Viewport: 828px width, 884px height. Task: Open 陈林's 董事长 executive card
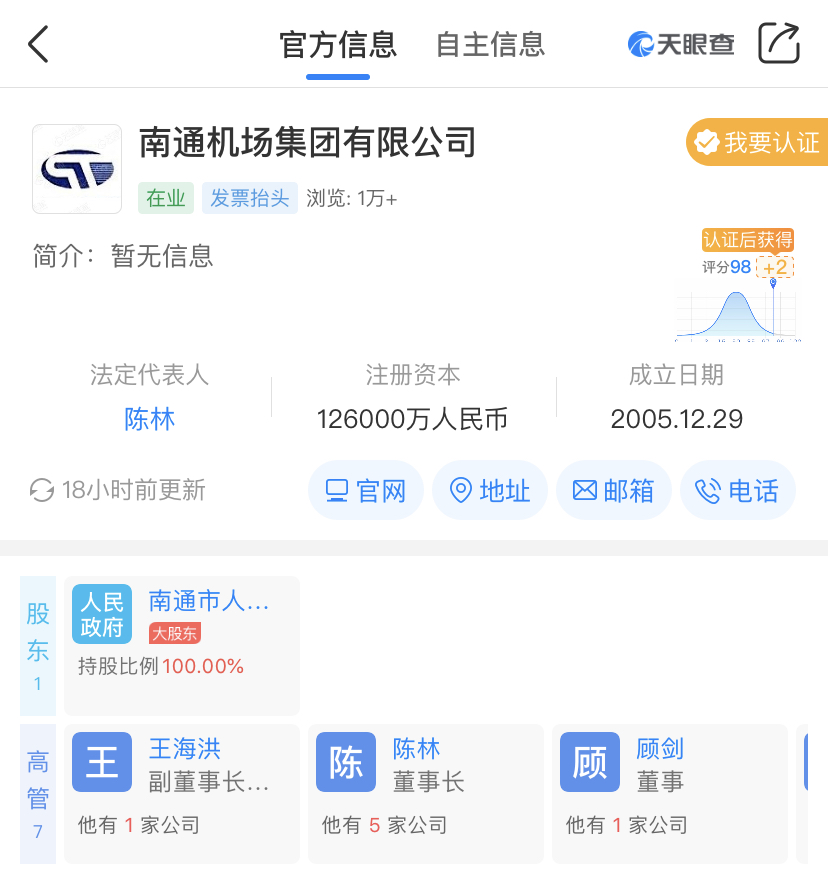[x=426, y=793]
